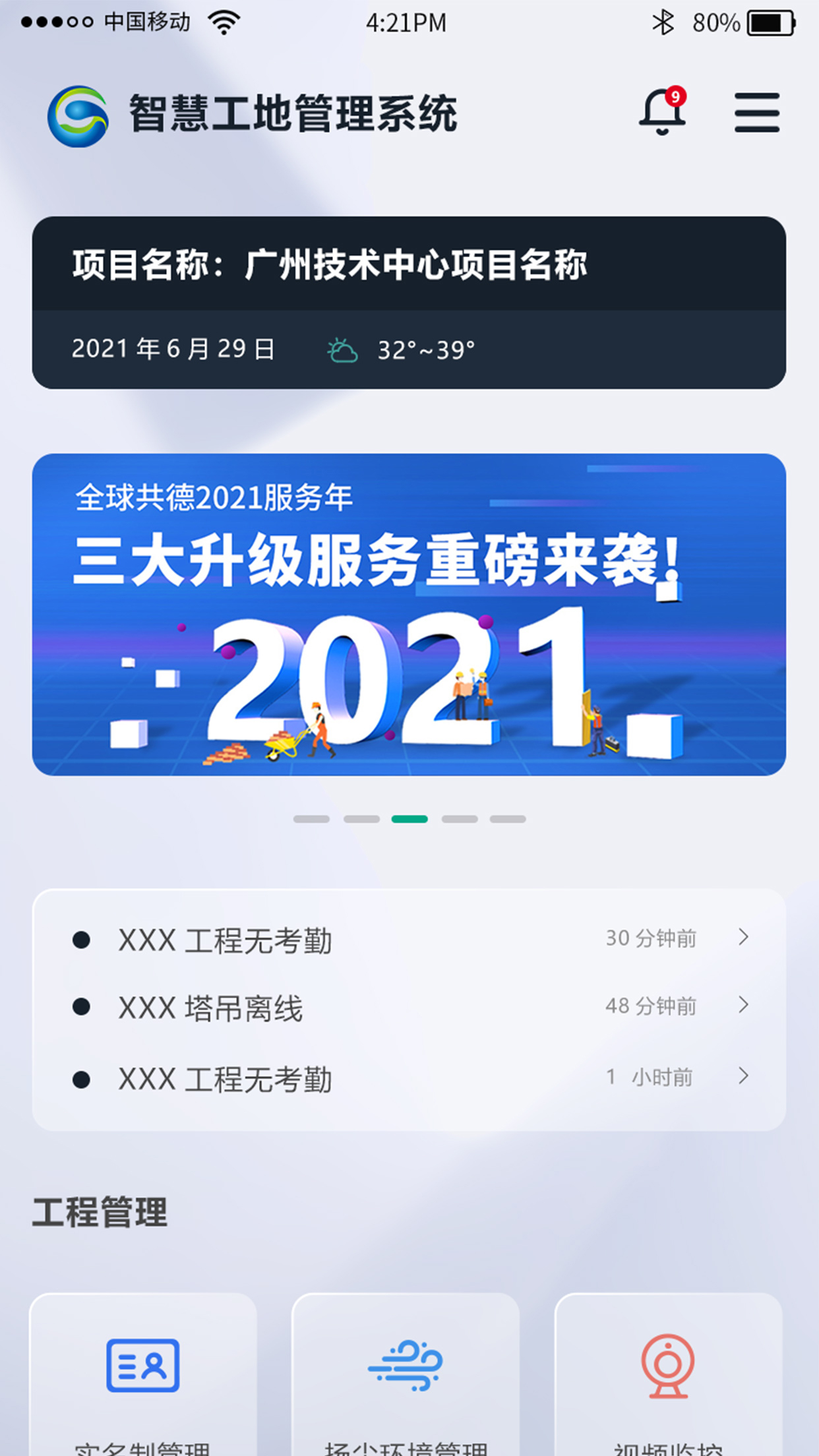Expand the 'XXX 工程无考勤' alert chevron
Image resolution: width=819 pixels, height=1456 pixels.
click(x=744, y=938)
